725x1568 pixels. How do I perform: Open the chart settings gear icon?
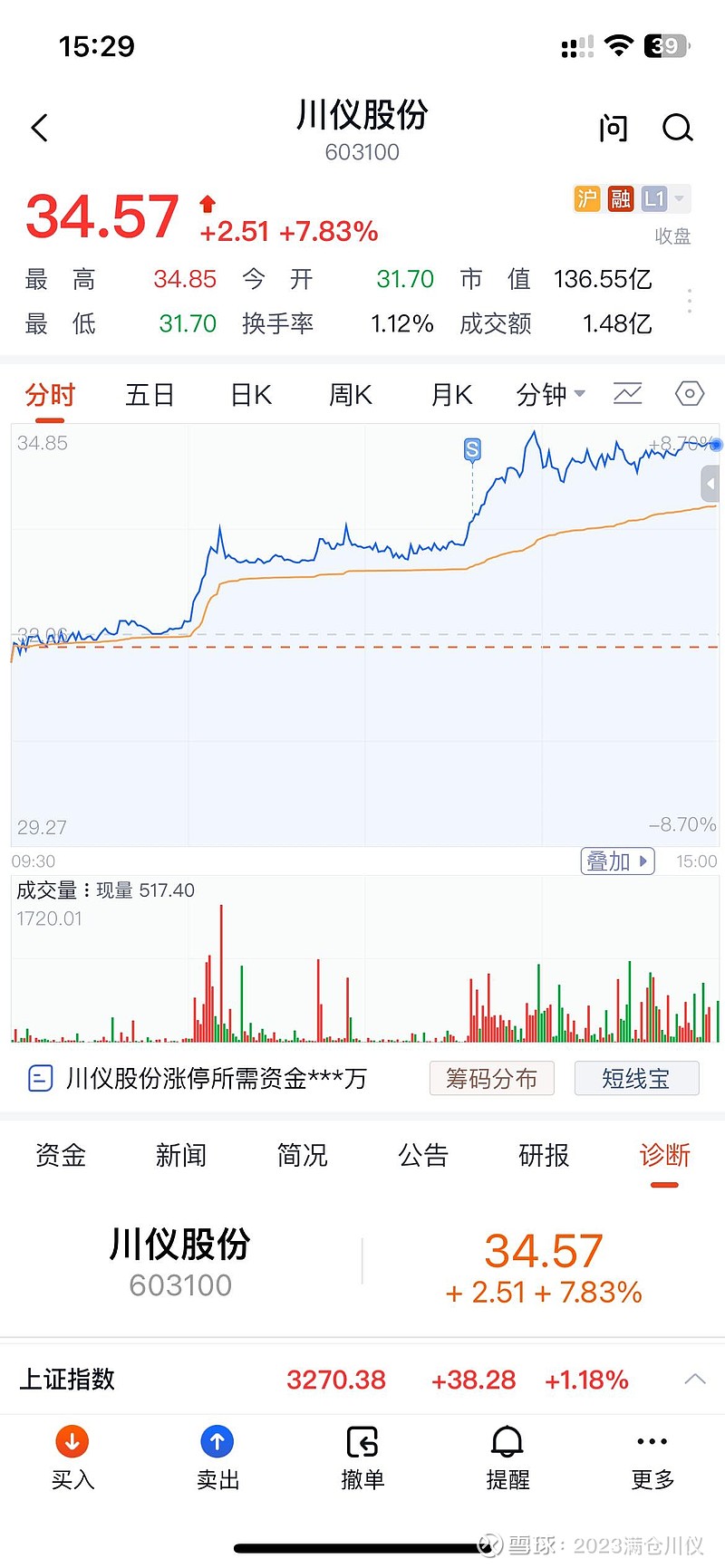[689, 393]
